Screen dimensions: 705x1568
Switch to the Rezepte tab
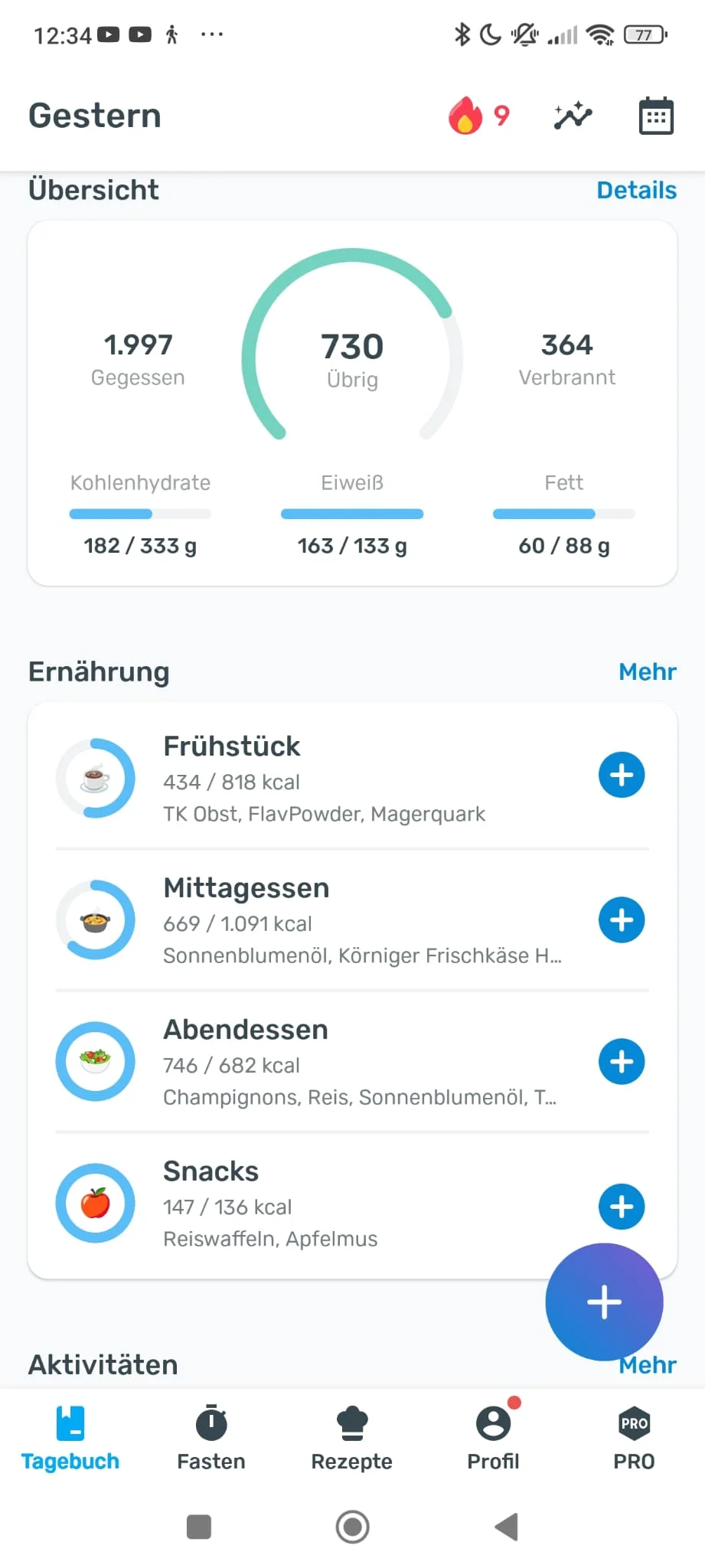352,1438
